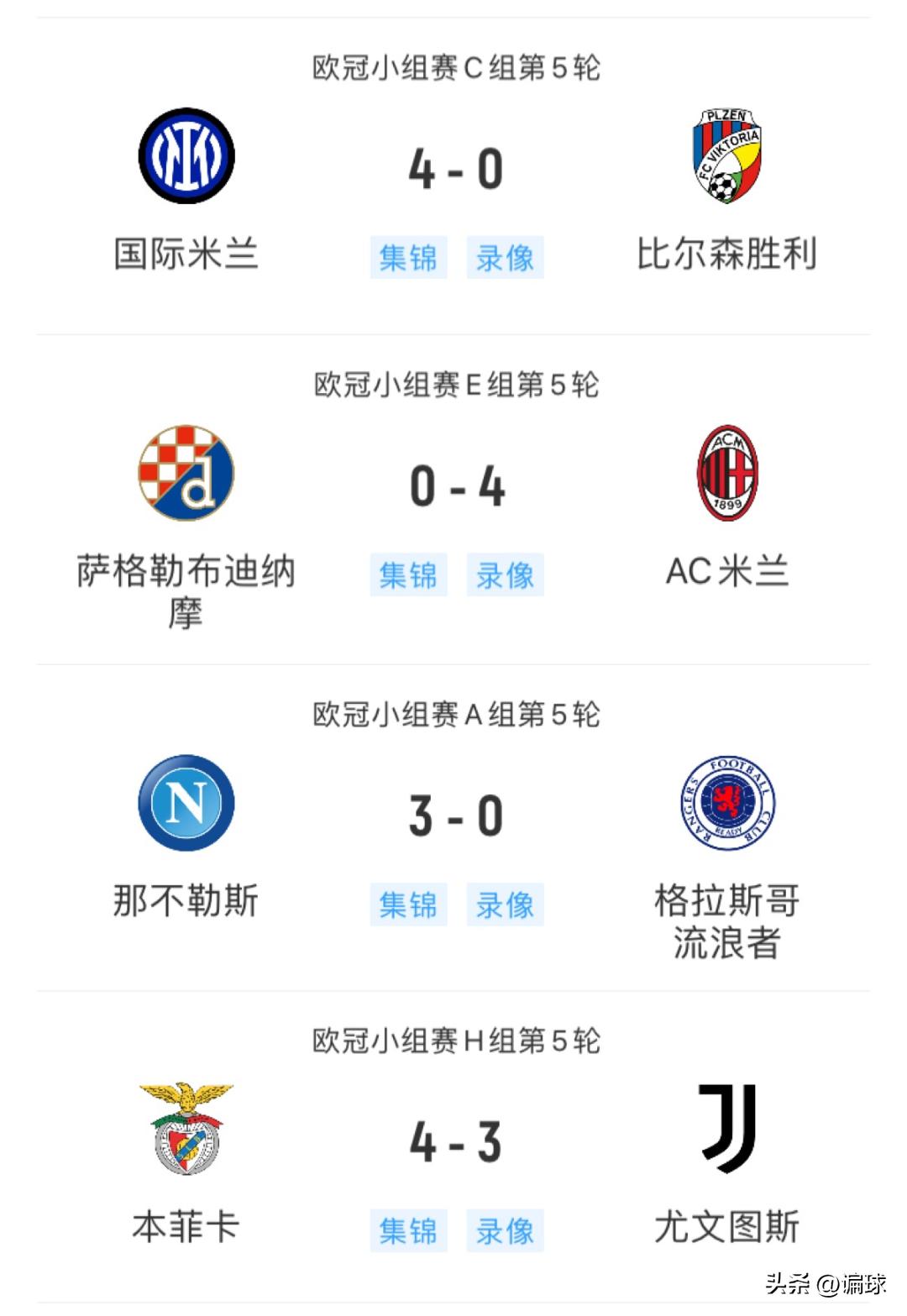Watch 录像 replay of 国际米兰 vs 比尔森胜利
This screenshot has height=1316, width=907.
coord(505,257)
